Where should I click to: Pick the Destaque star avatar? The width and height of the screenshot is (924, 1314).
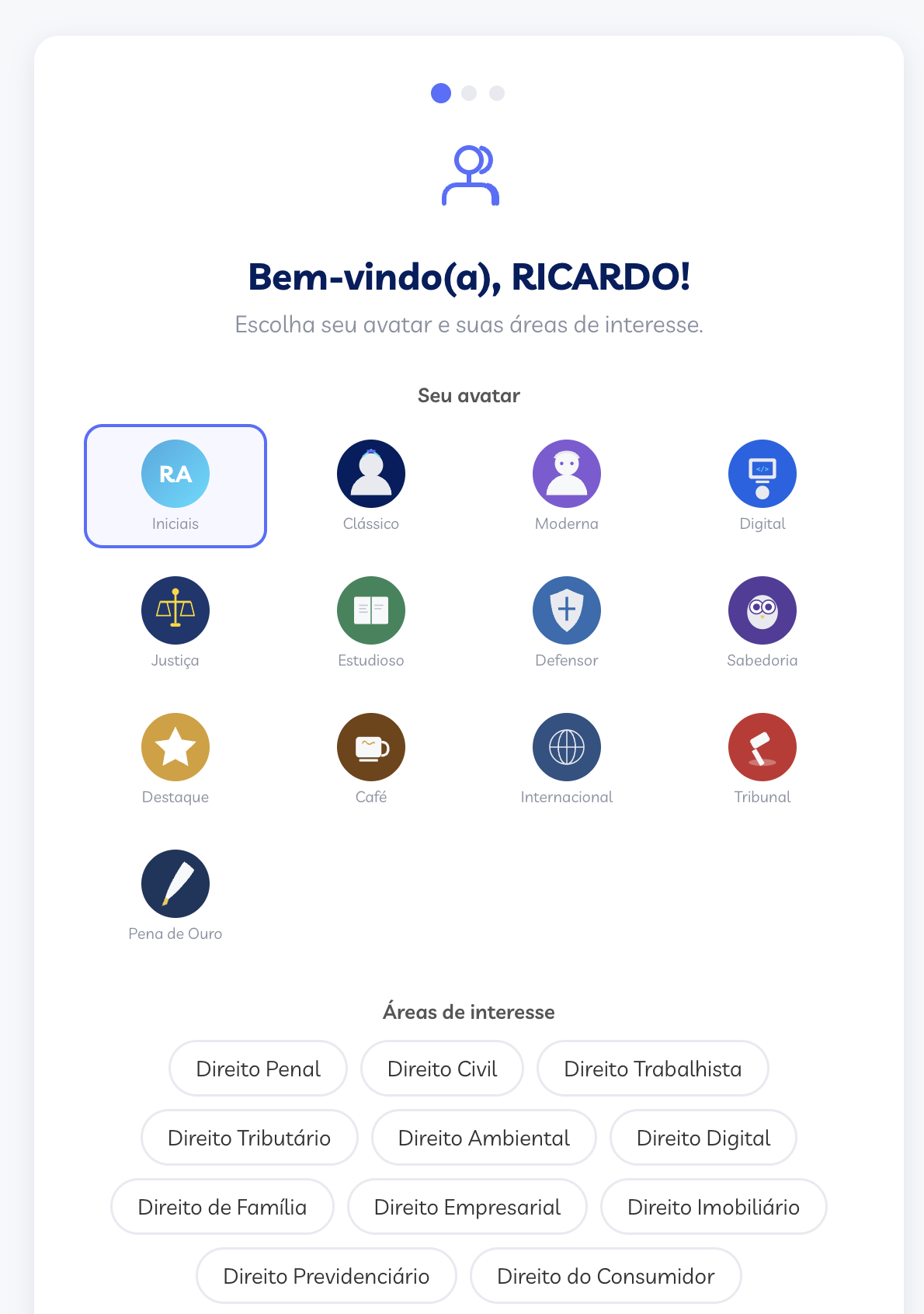coord(175,746)
